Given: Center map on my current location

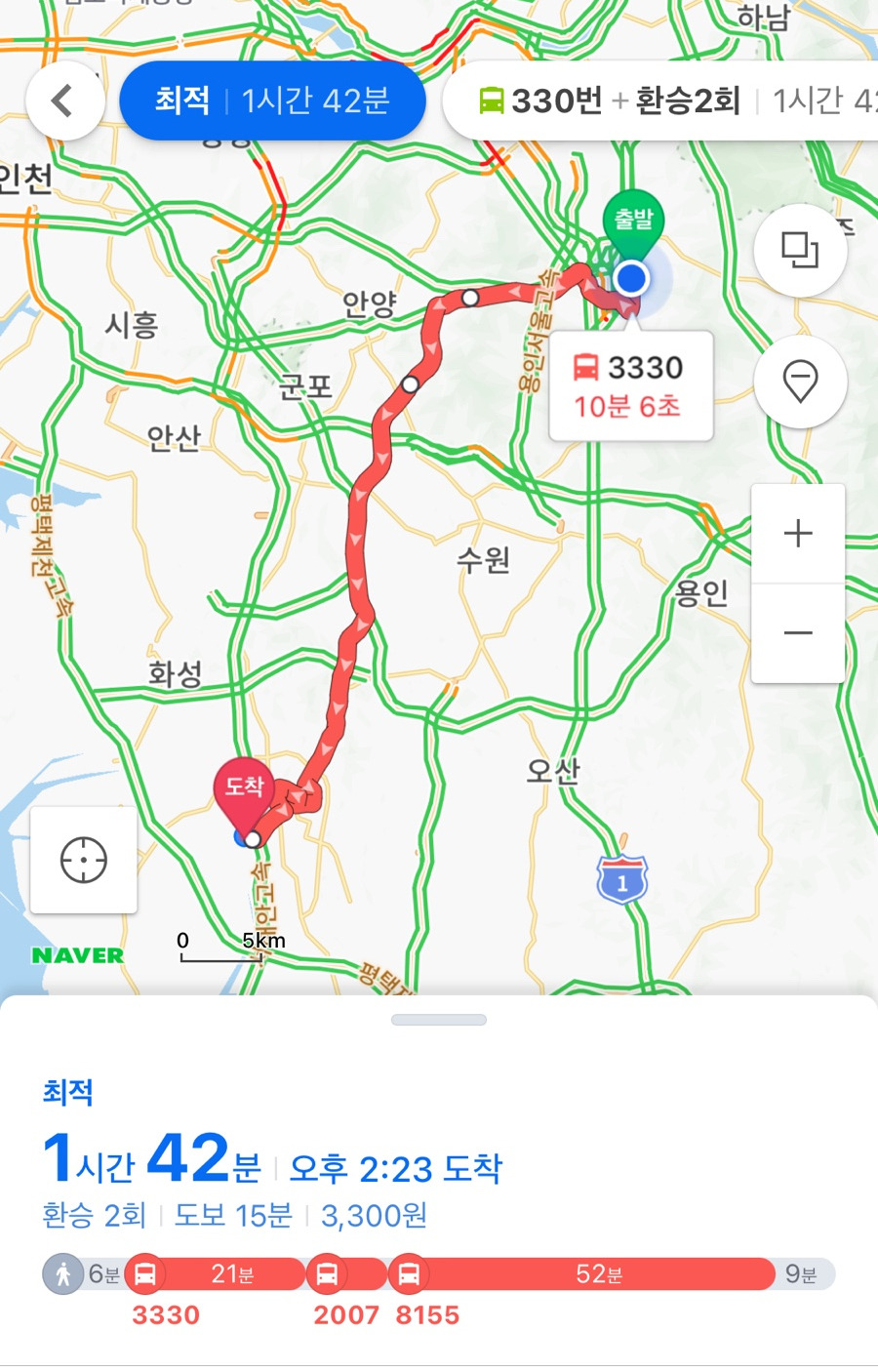Looking at the screenshot, I should coord(84,860).
